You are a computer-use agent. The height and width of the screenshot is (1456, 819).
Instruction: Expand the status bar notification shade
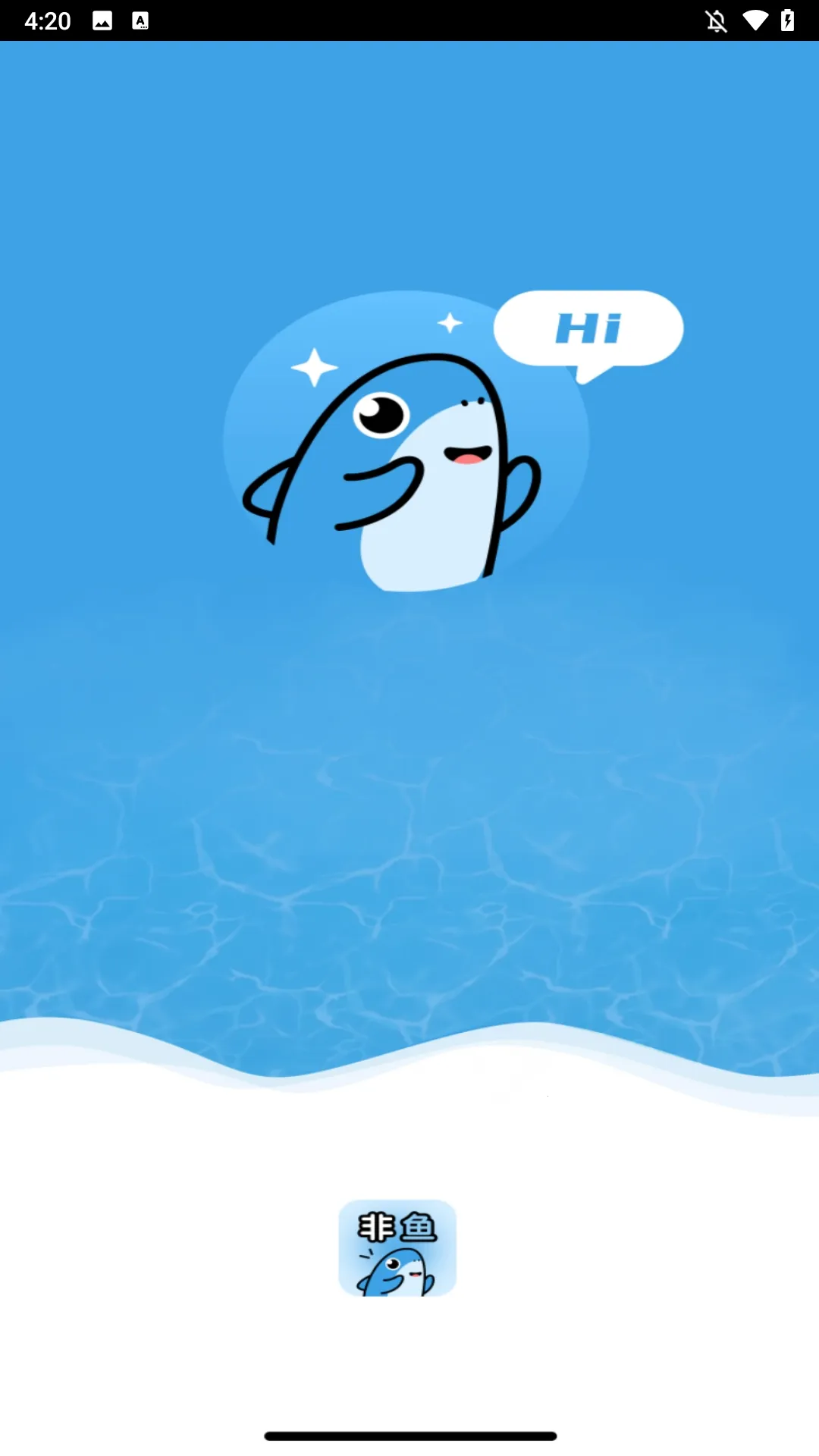(409, 21)
